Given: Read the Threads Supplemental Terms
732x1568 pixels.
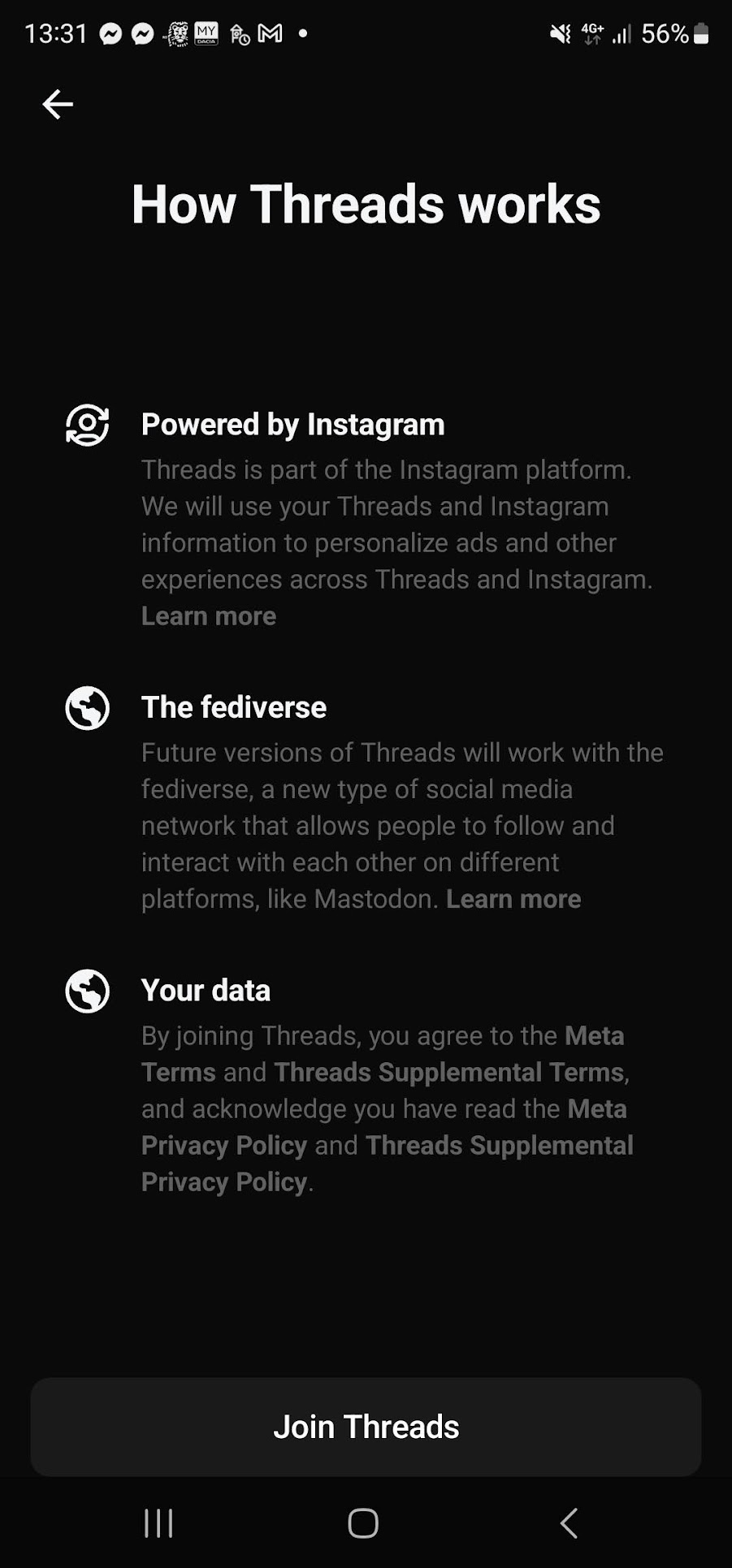Looking at the screenshot, I should (450, 1072).
